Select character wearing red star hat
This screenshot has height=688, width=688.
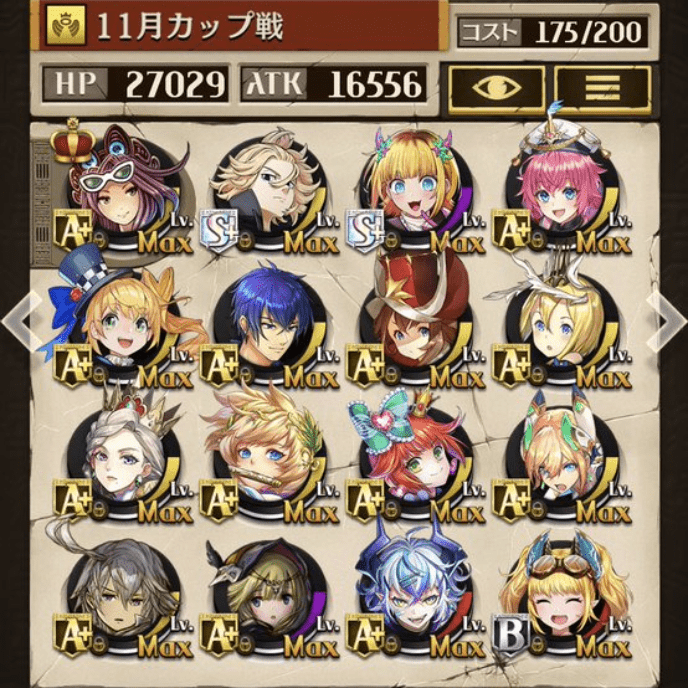point(411,327)
